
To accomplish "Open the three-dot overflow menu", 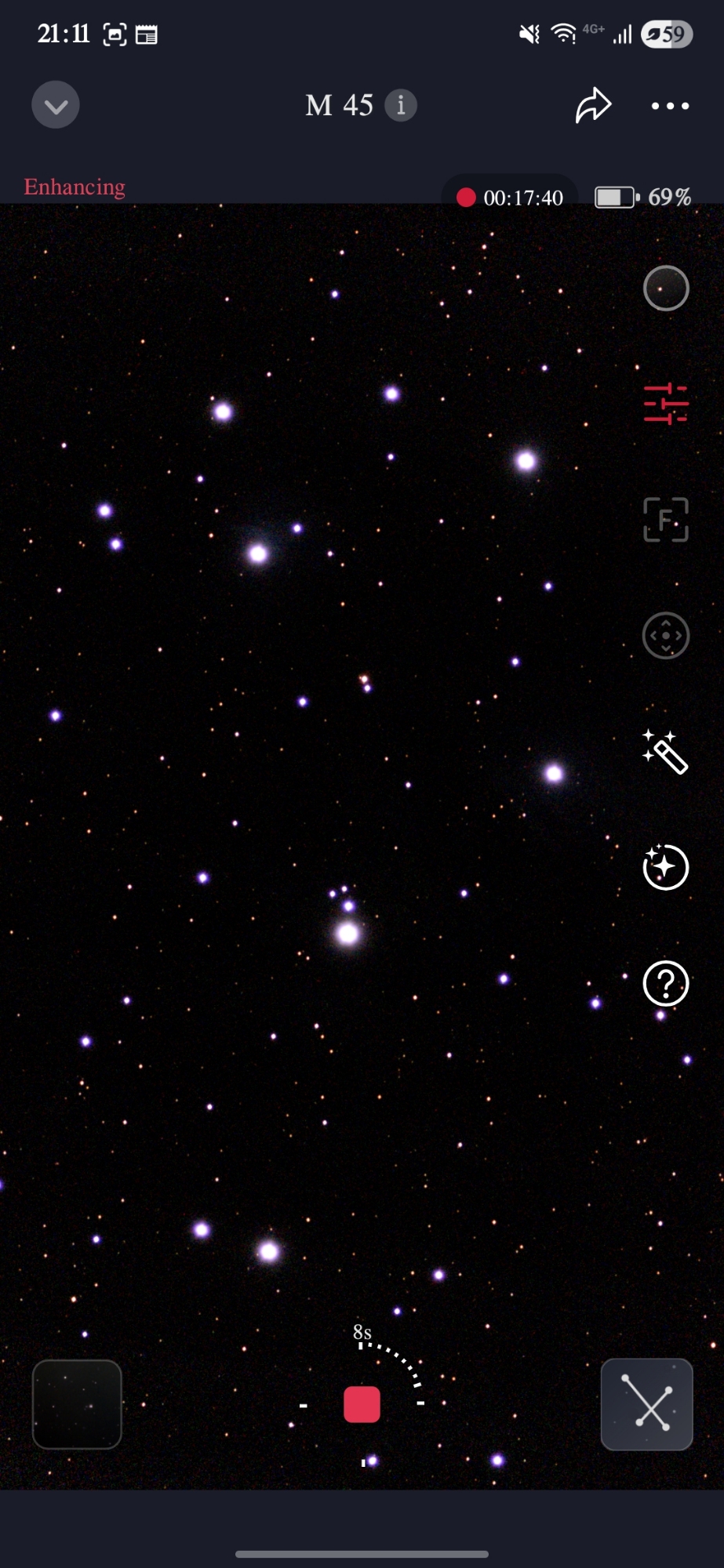I will (x=670, y=106).
